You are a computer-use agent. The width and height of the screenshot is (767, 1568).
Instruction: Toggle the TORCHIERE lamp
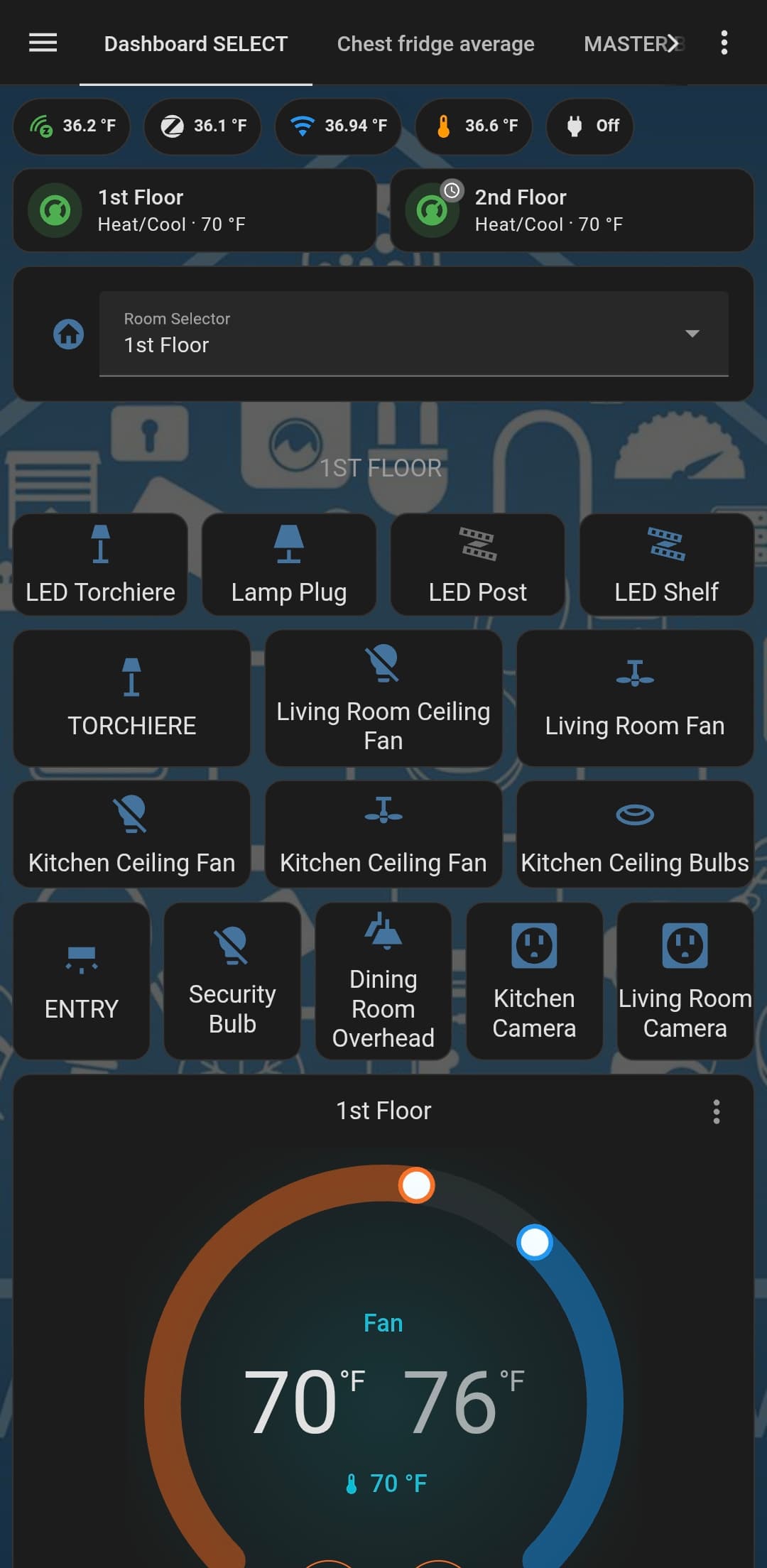coord(131,698)
